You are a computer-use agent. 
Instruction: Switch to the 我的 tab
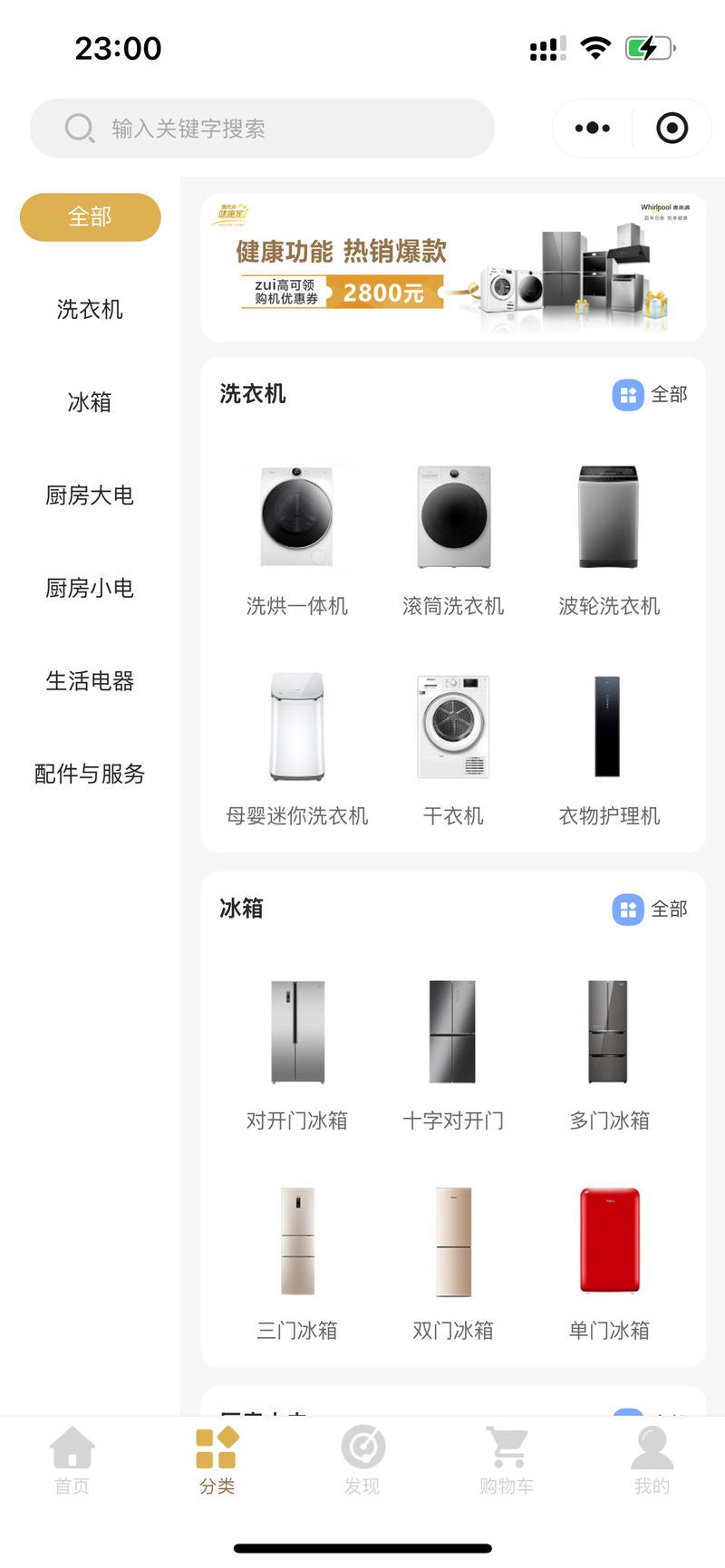652,1460
